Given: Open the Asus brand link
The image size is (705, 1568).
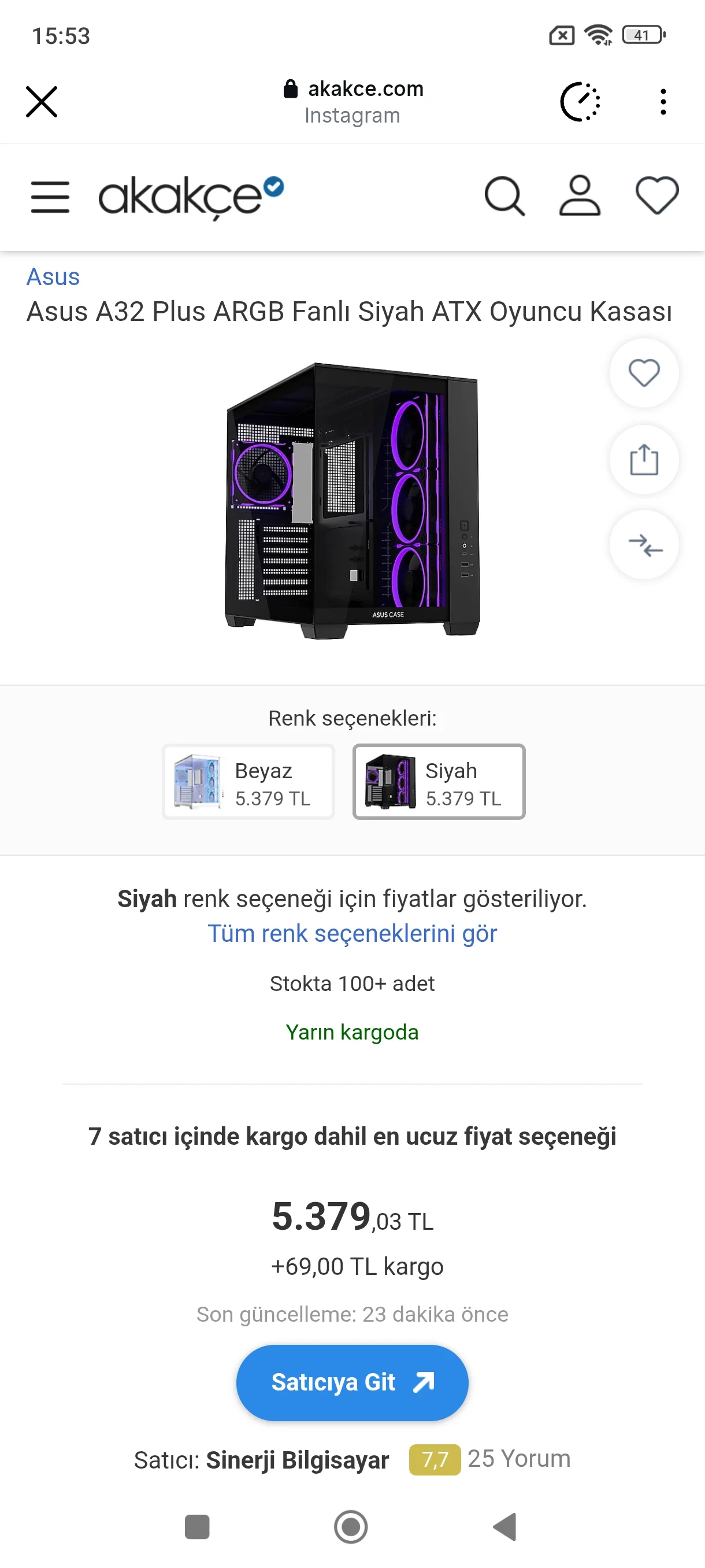Looking at the screenshot, I should [x=53, y=277].
